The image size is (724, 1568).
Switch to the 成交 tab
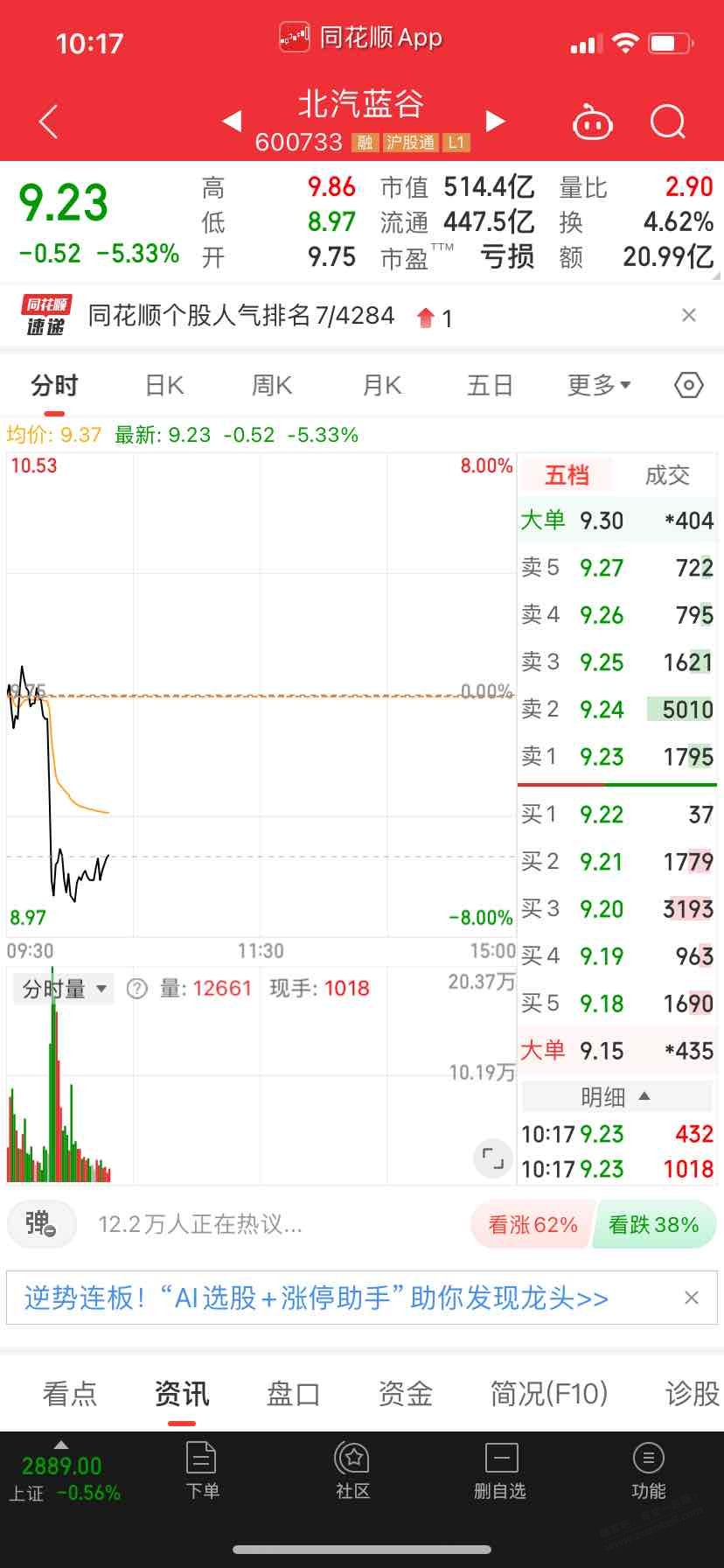[667, 475]
